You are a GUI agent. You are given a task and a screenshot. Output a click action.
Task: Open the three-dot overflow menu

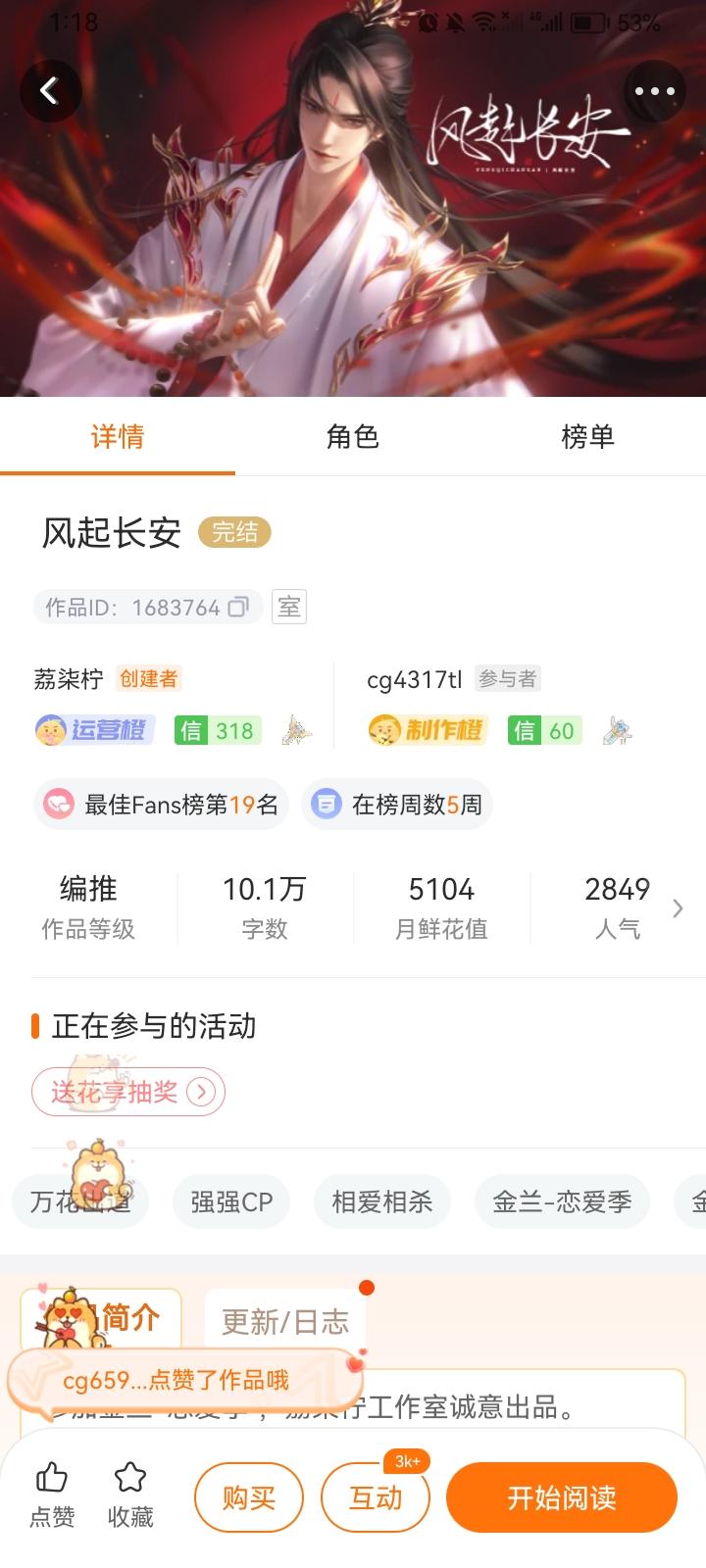click(x=654, y=91)
